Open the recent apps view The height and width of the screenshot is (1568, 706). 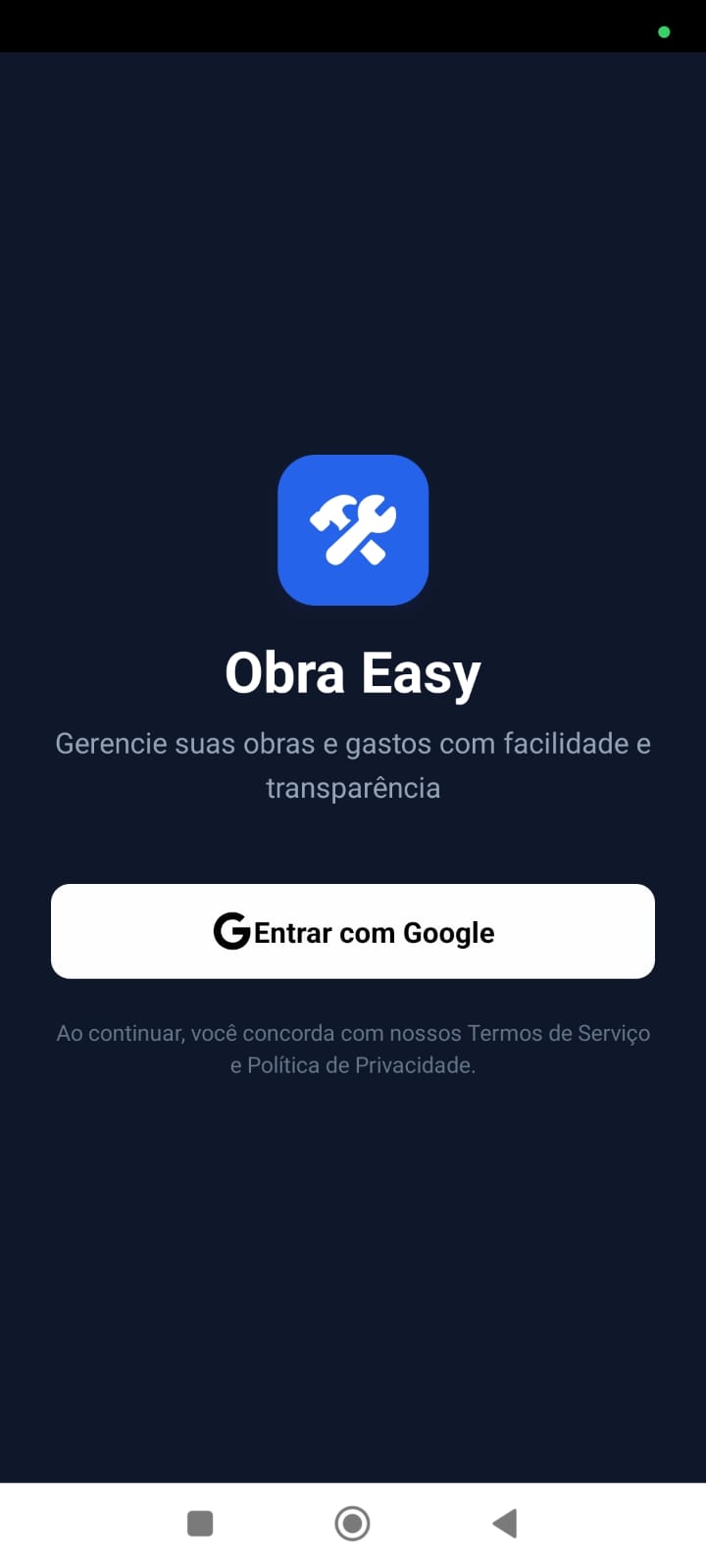200,1523
